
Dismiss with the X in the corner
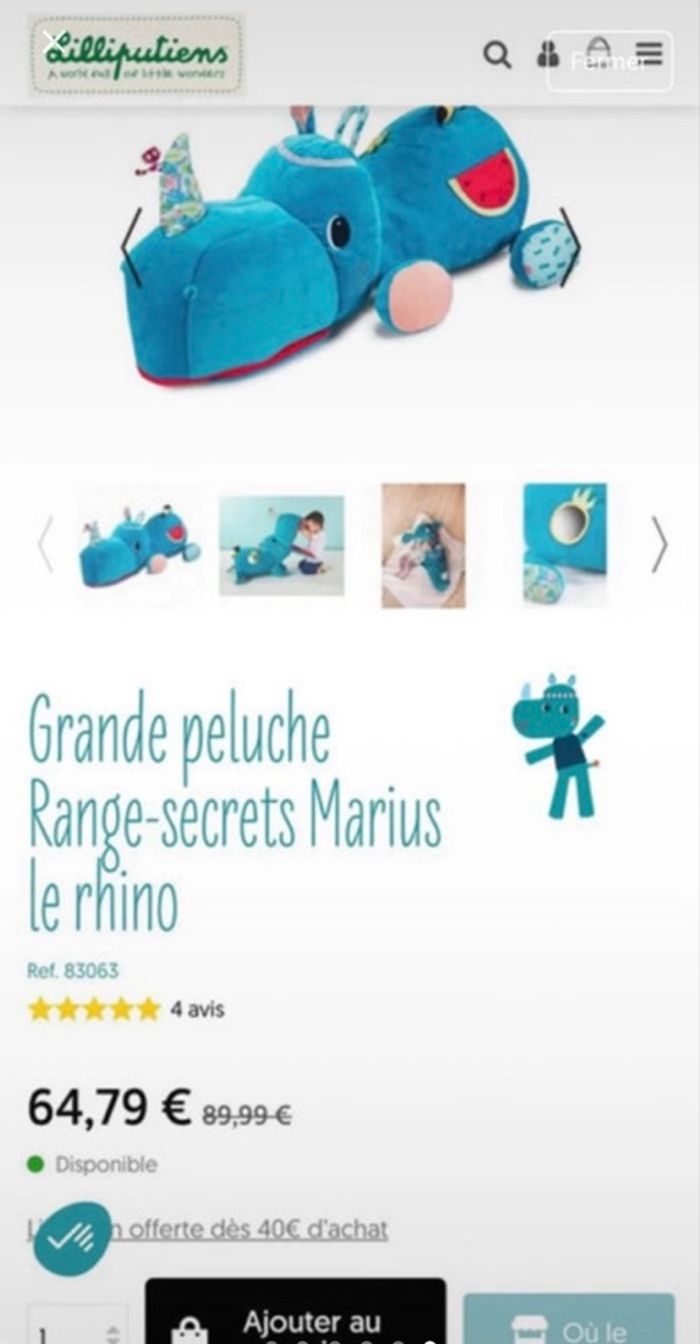(53, 41)
